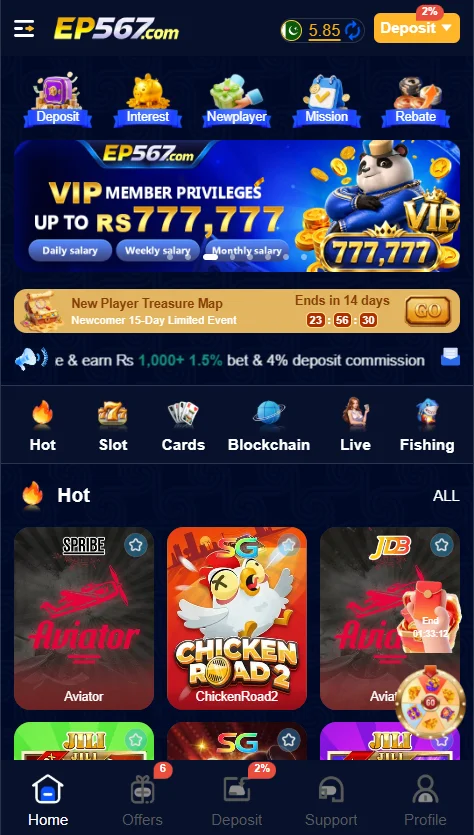Select the Fishing game category
This screenshot has width=474, height=835.
[427, 426]
